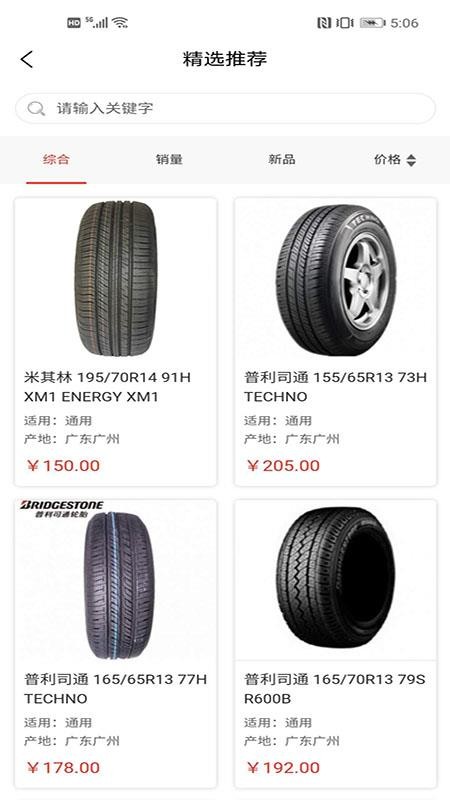The height and width of the screenshot is (800, 450).
Task: Go back using the top-left arrow
Action: coord(27,59)
